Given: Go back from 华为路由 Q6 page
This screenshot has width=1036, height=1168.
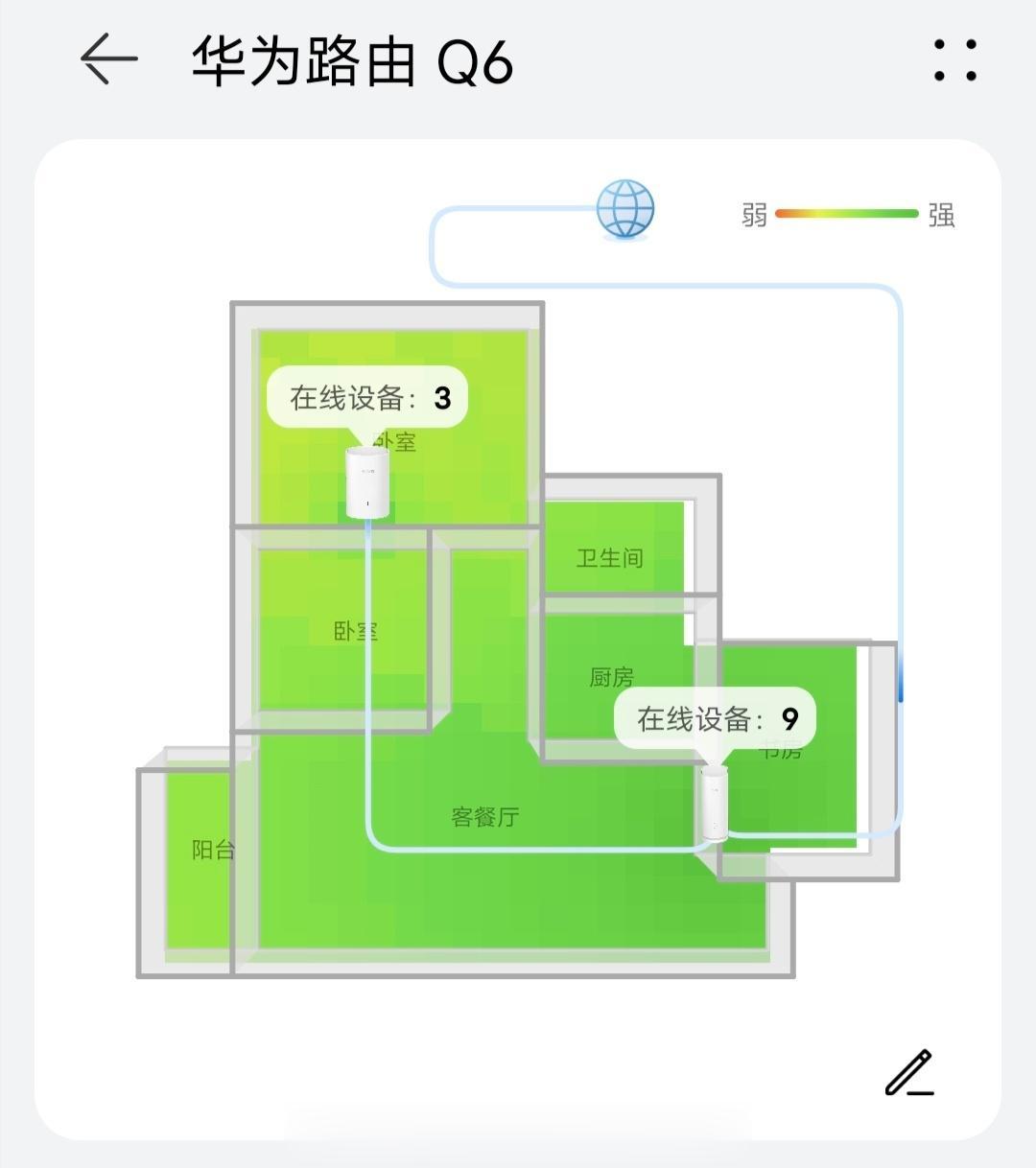Looking at the screenshot, I should [x=108, y=59].
